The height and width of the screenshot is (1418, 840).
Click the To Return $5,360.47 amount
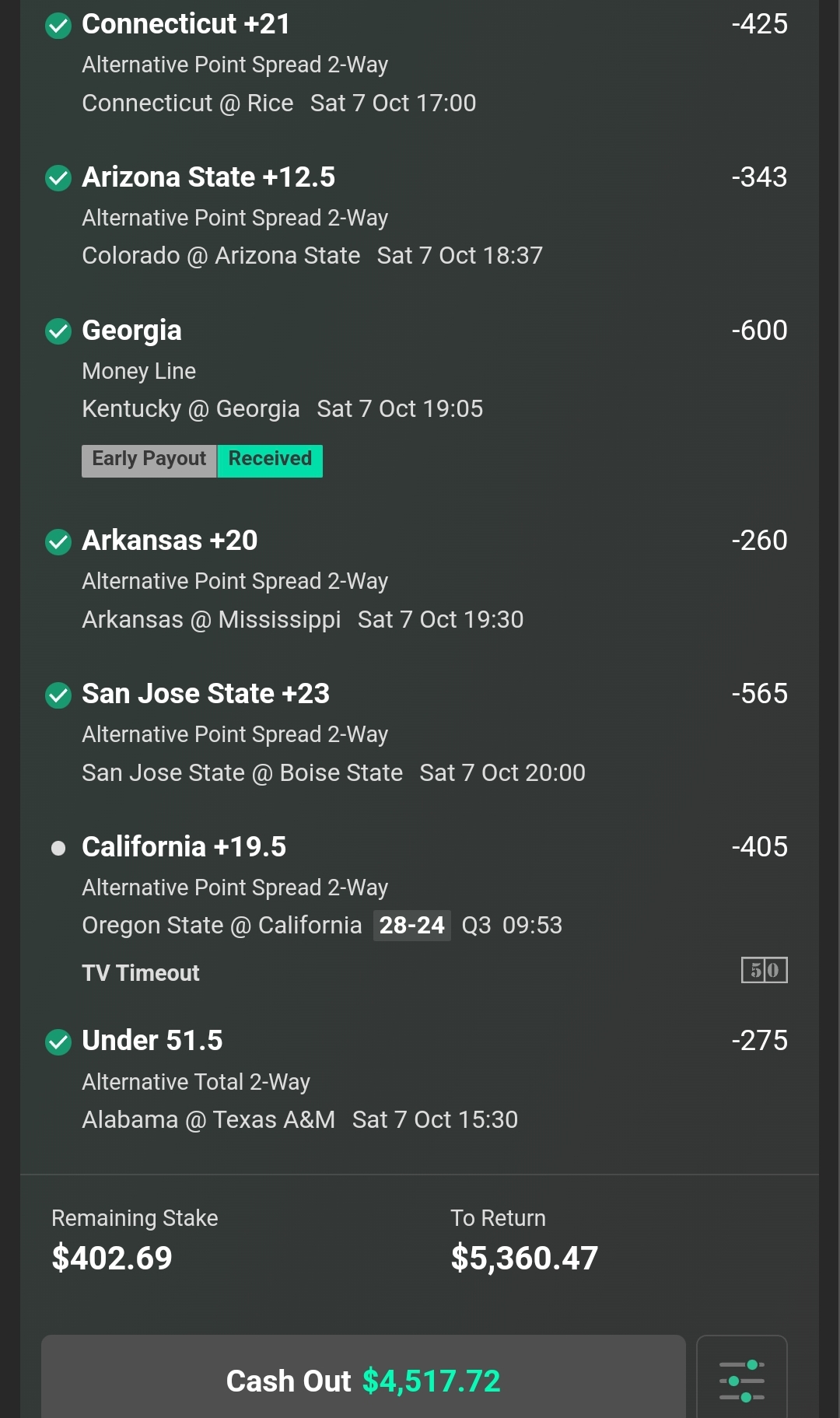pyautogui.click(x=524, y=1258)
